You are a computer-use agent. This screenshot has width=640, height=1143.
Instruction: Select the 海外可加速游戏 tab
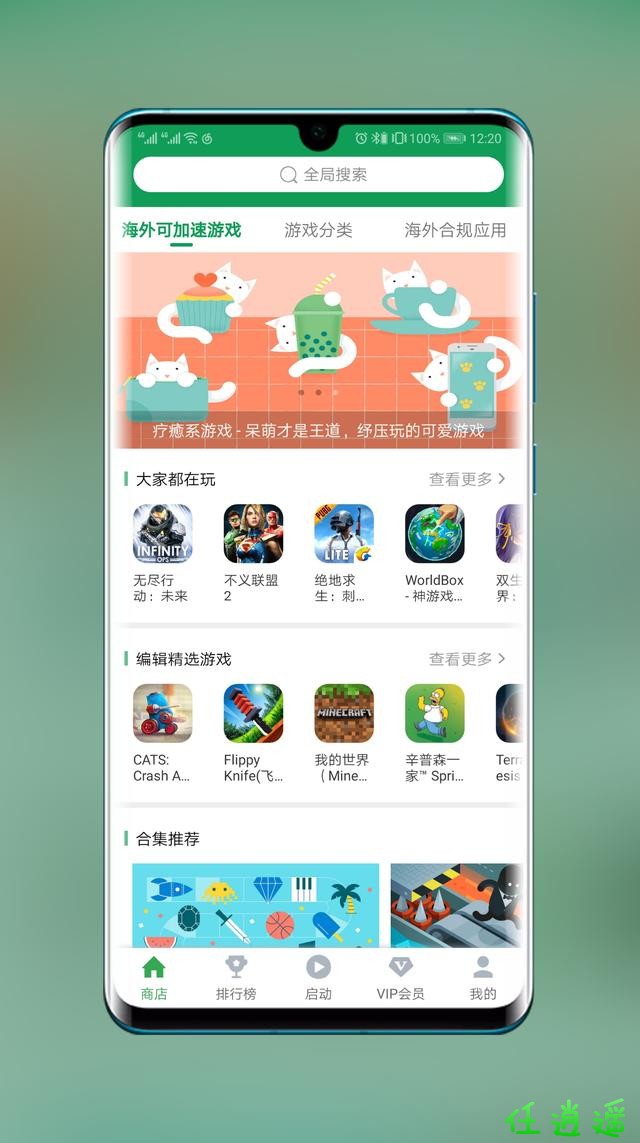(x=181, y=230)
